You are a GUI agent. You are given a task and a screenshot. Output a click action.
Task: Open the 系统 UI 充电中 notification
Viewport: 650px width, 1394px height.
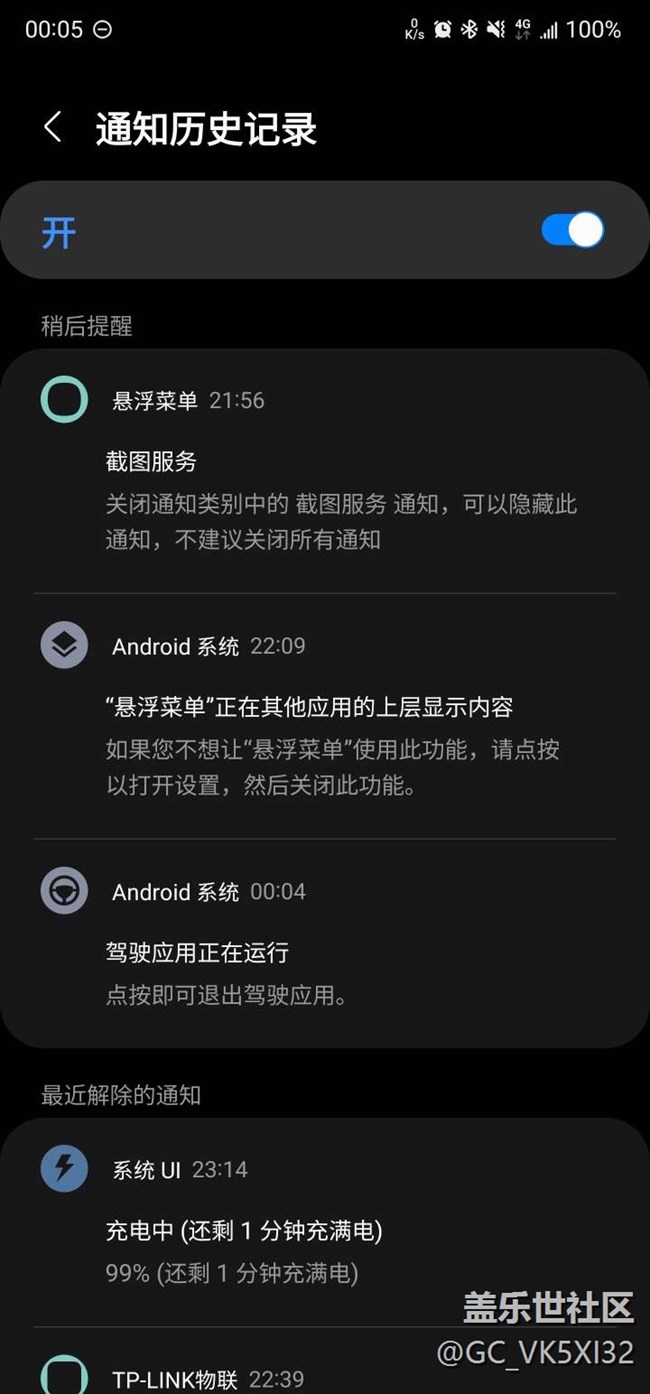(x=325, y=1224)
